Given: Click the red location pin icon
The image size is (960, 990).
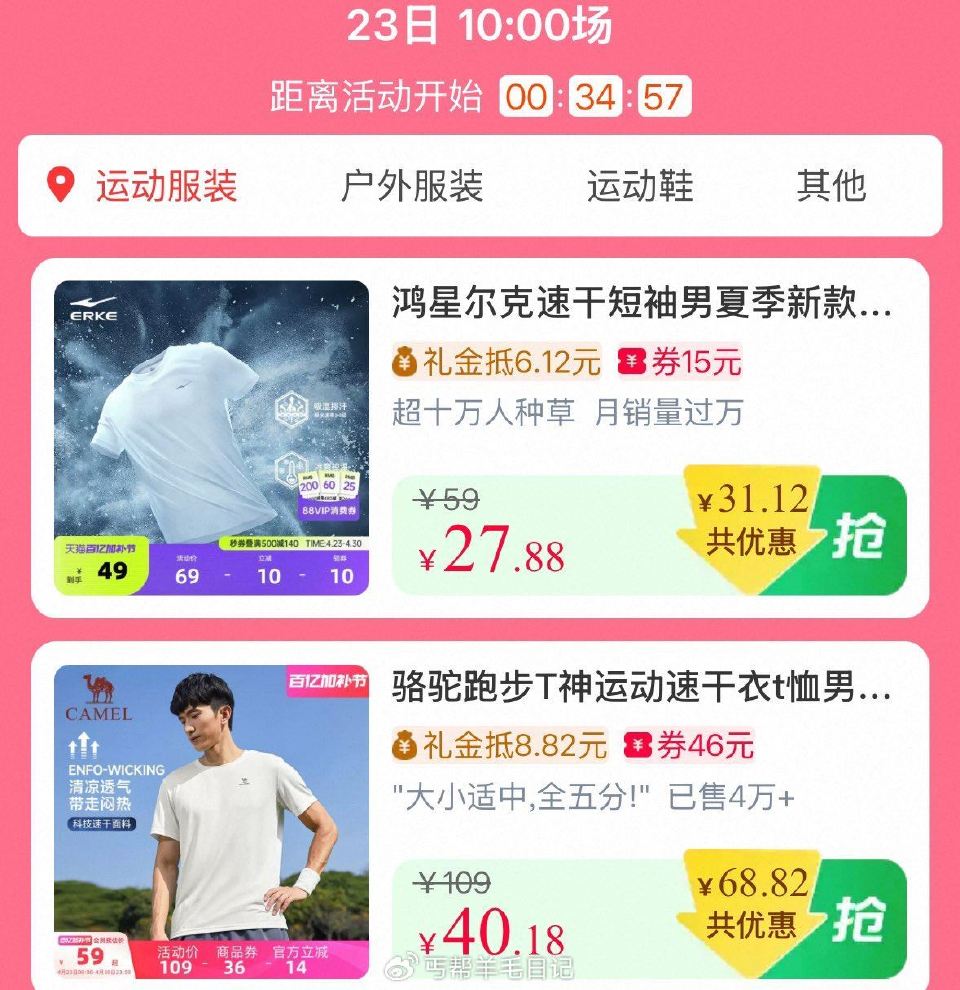Looking at the screenshot, I should pos(63,183).
